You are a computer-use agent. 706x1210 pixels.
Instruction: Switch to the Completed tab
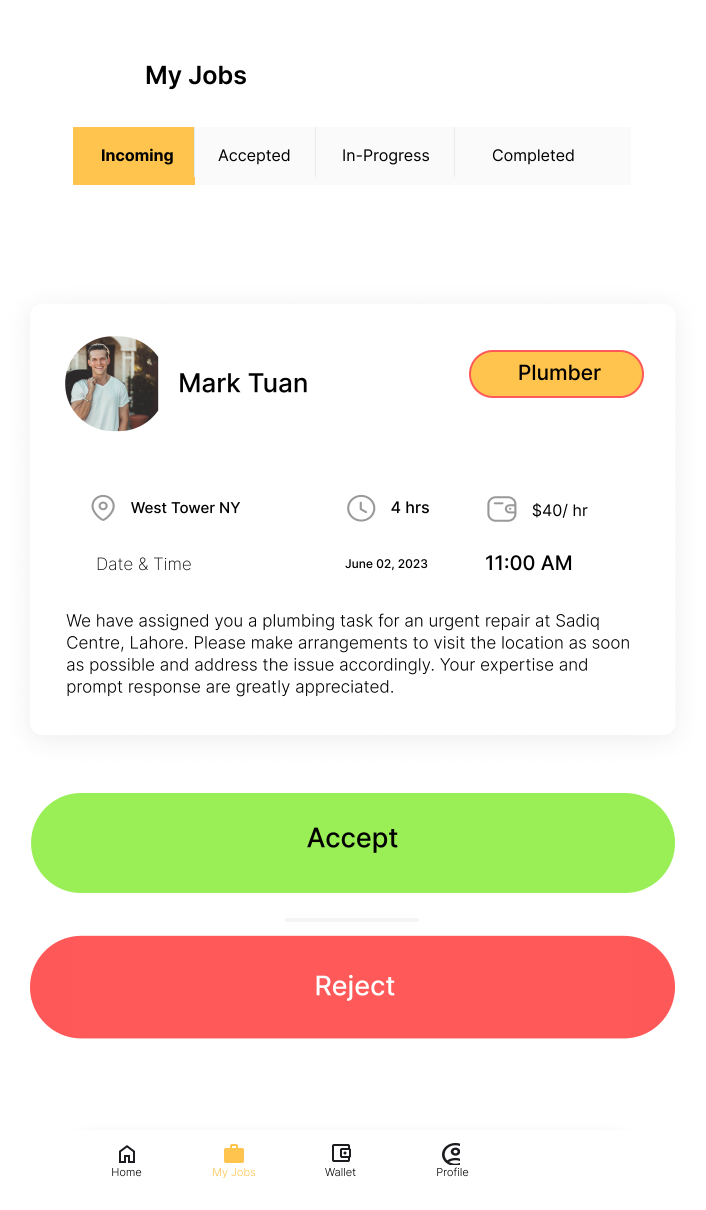(533, 156)
